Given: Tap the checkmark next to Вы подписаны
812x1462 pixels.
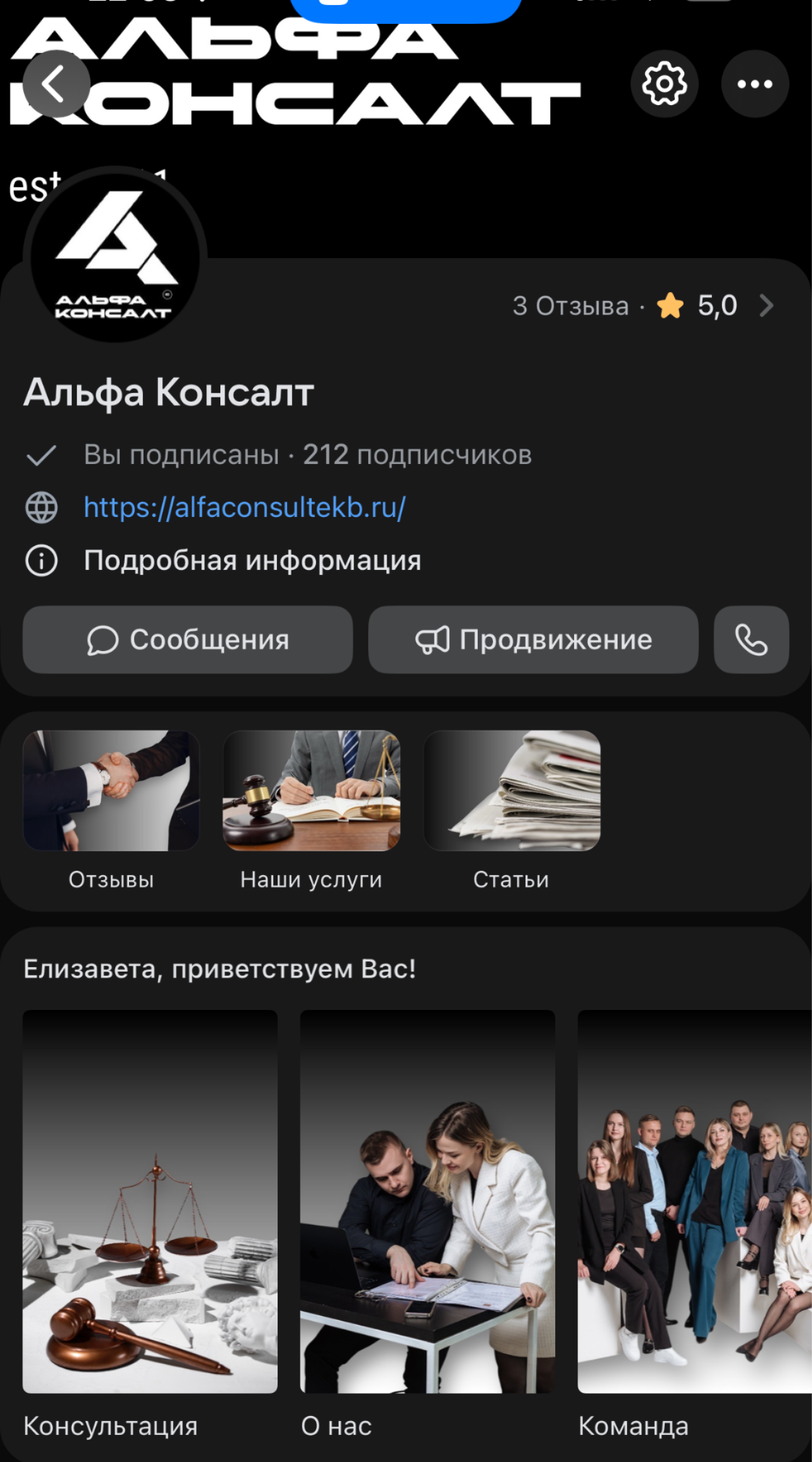Looking at the screenshot, I should tap(40, 454).
